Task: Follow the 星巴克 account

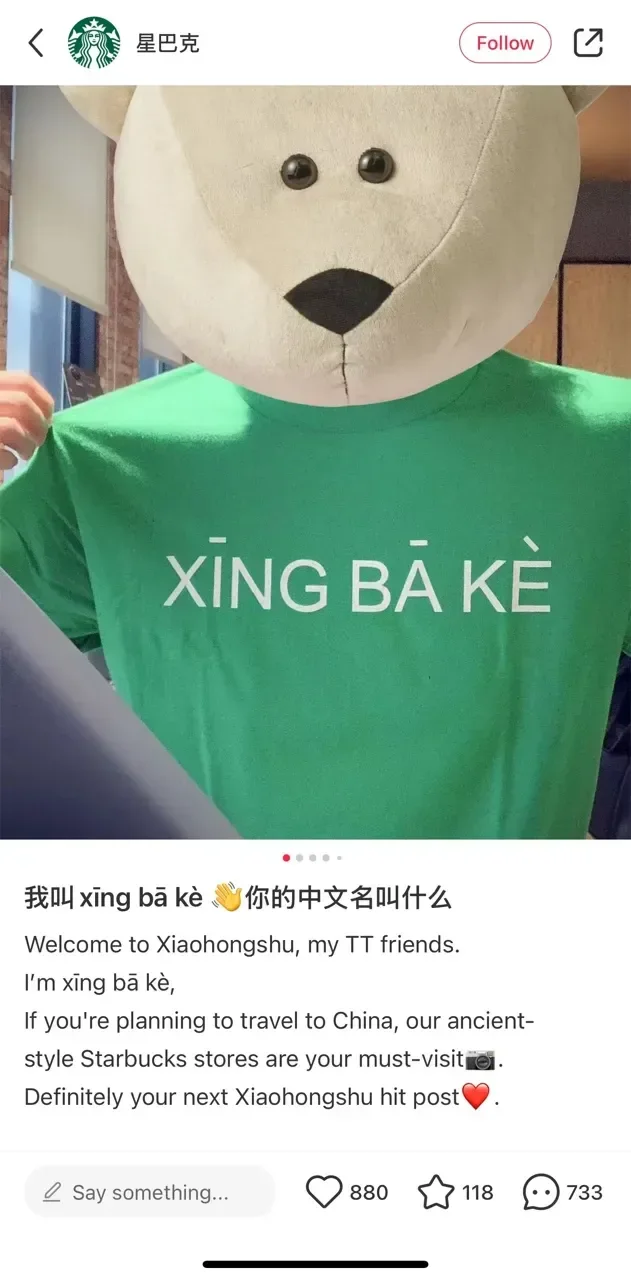Action: (505, 43)
